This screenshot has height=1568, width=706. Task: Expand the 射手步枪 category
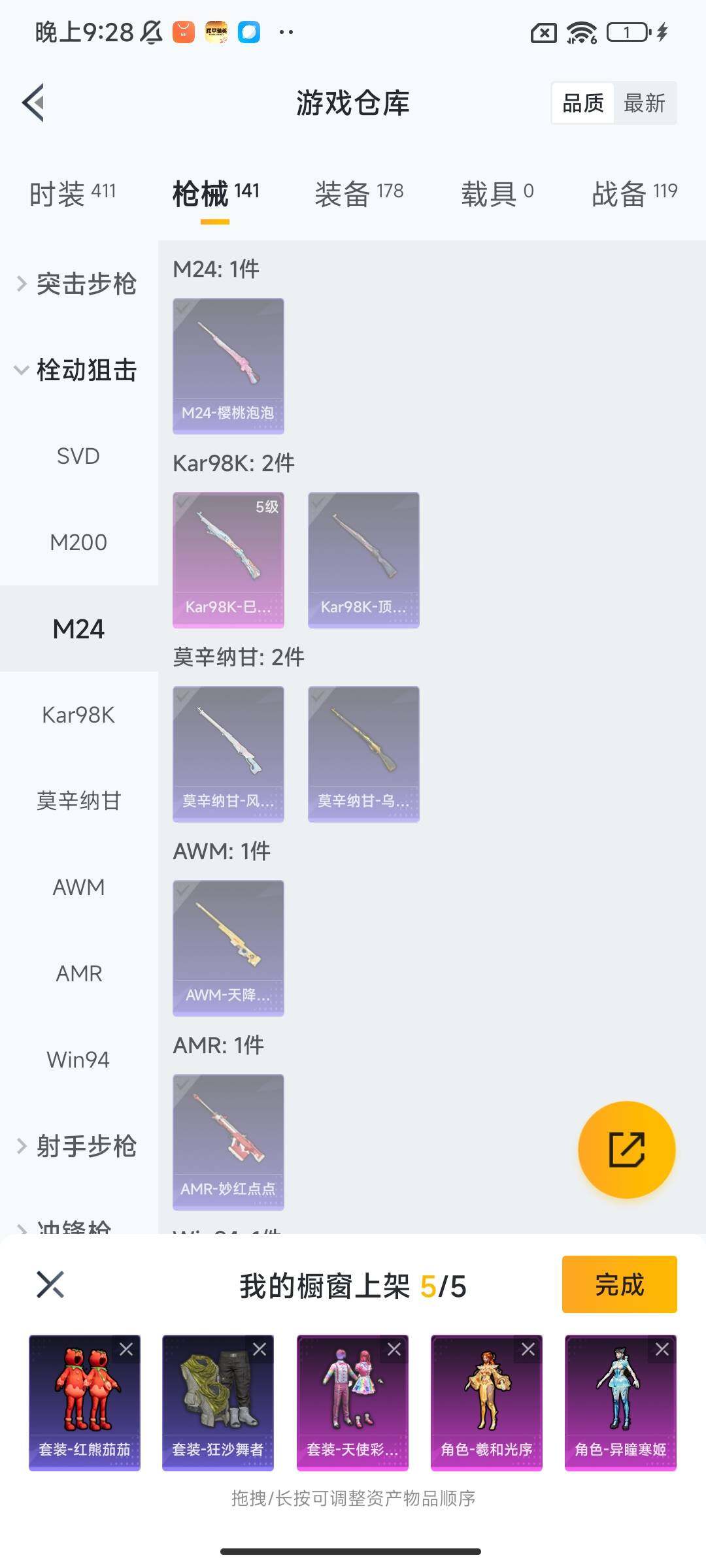tap(77, 1146)
